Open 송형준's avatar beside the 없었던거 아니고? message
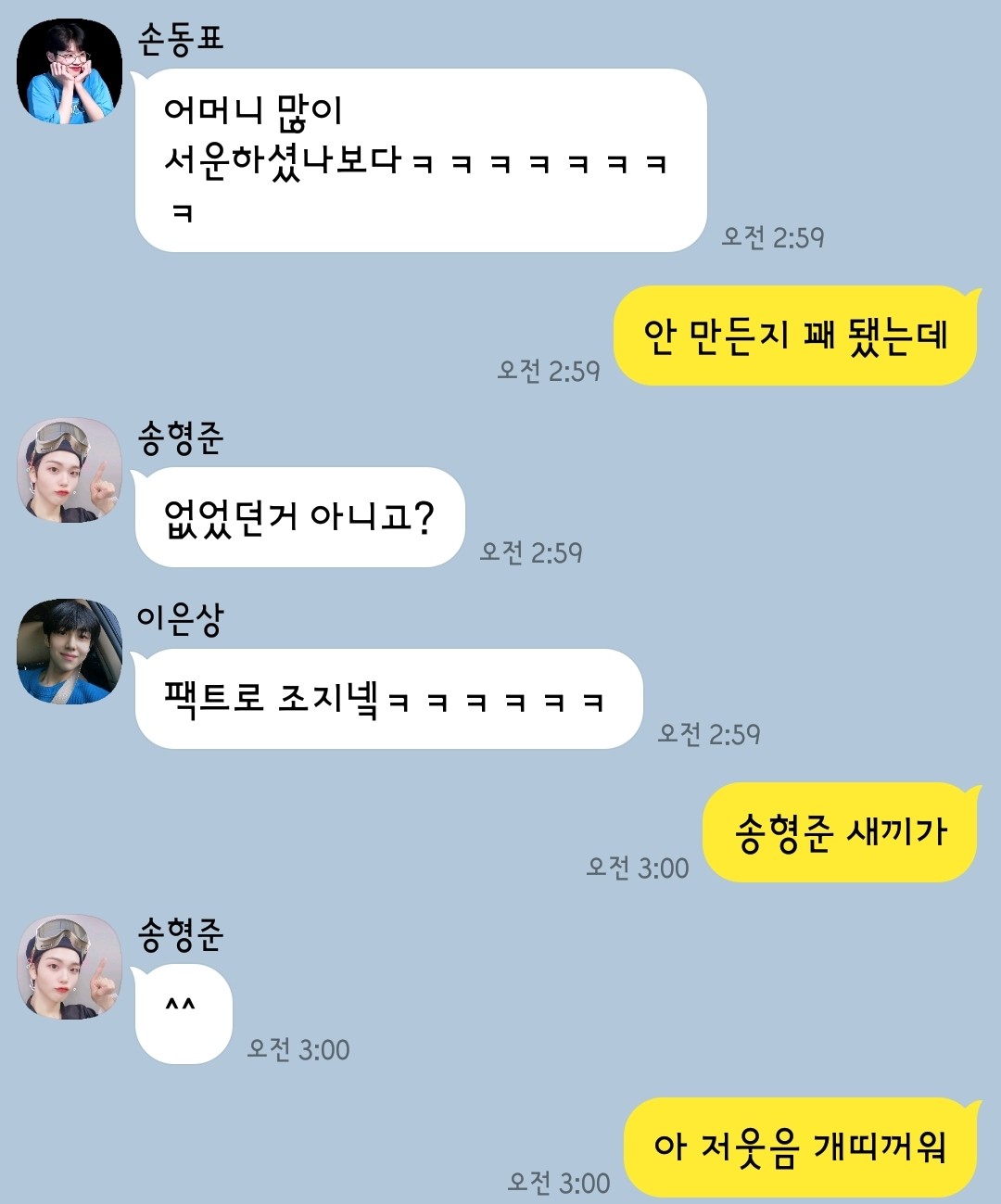The height and width of the screenshot is (1204, 1001). coord(70,470)
